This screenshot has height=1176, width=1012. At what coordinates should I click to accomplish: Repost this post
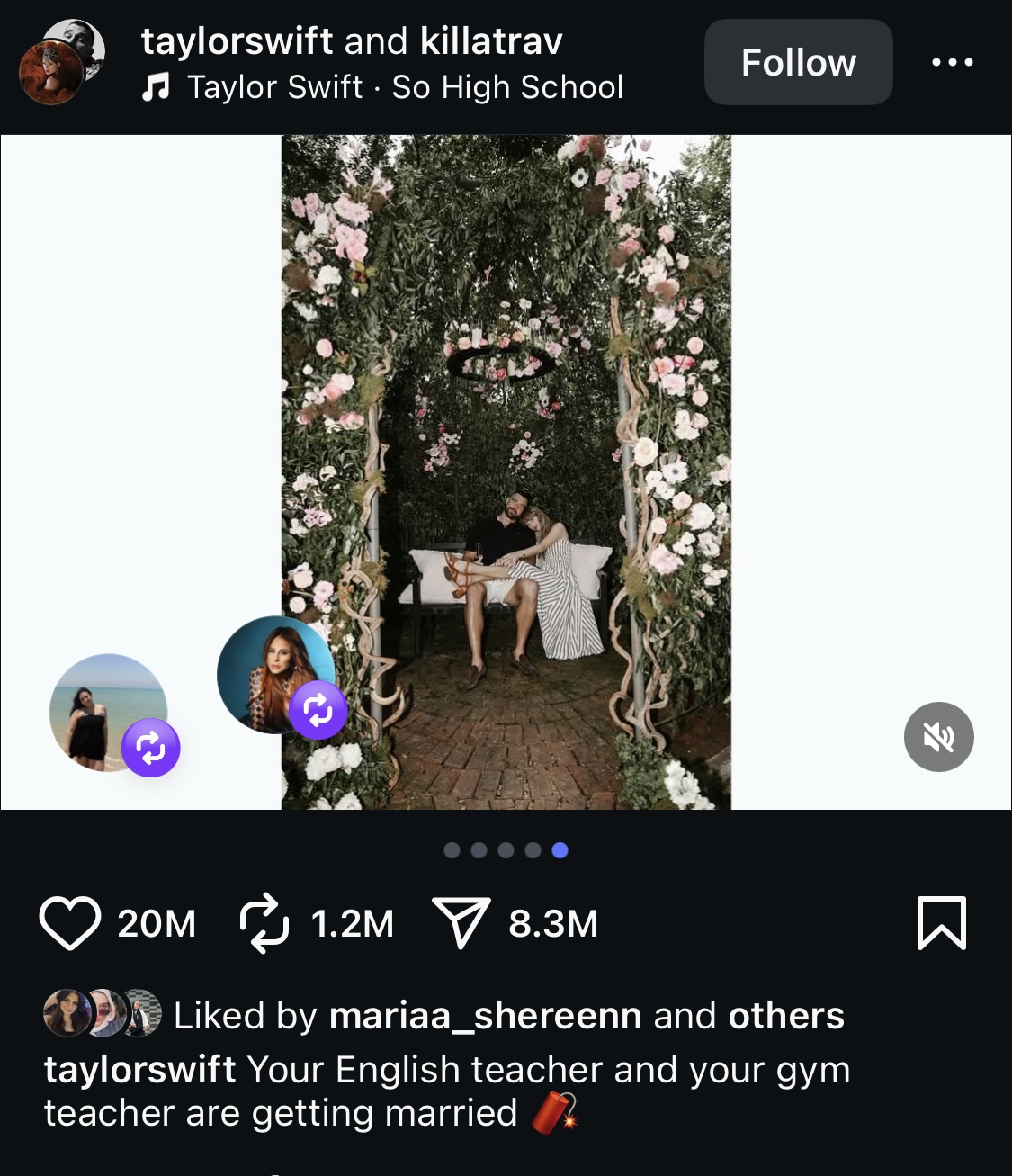tap(264, 923)
